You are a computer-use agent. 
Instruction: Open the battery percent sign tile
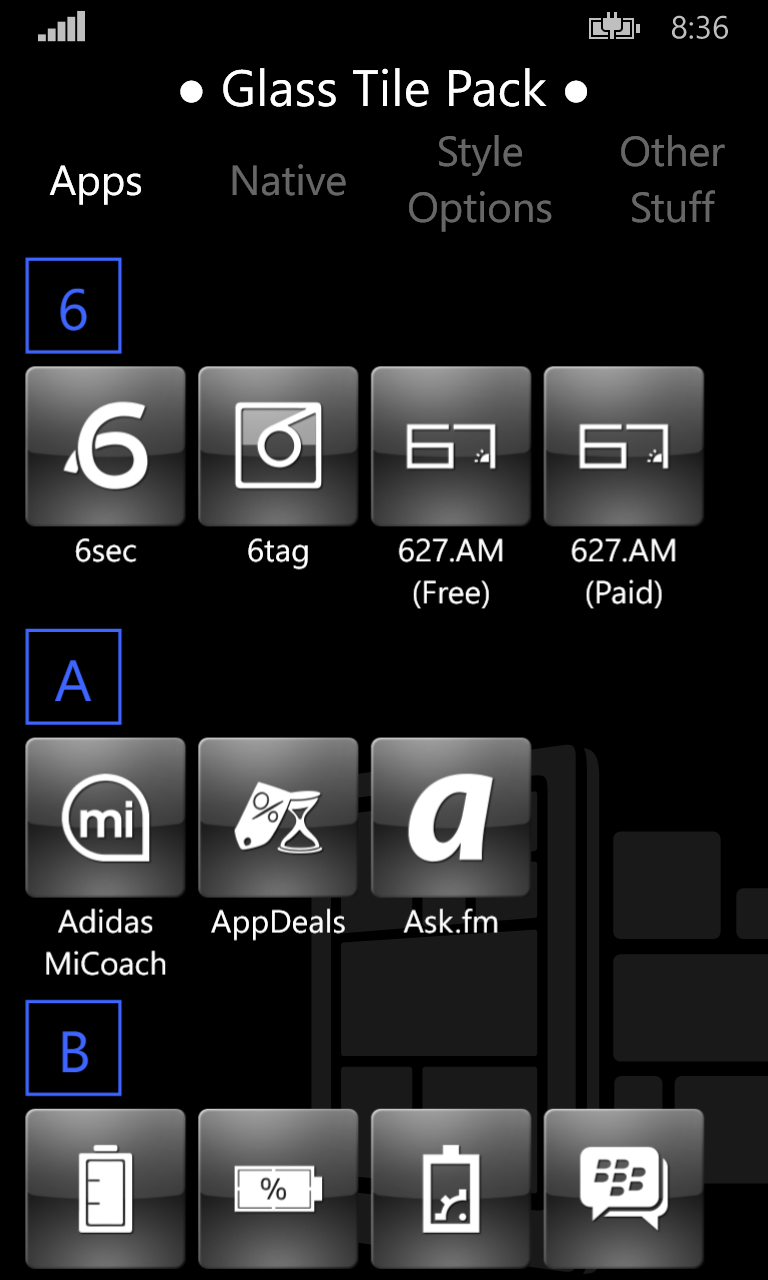(278, 1188)
